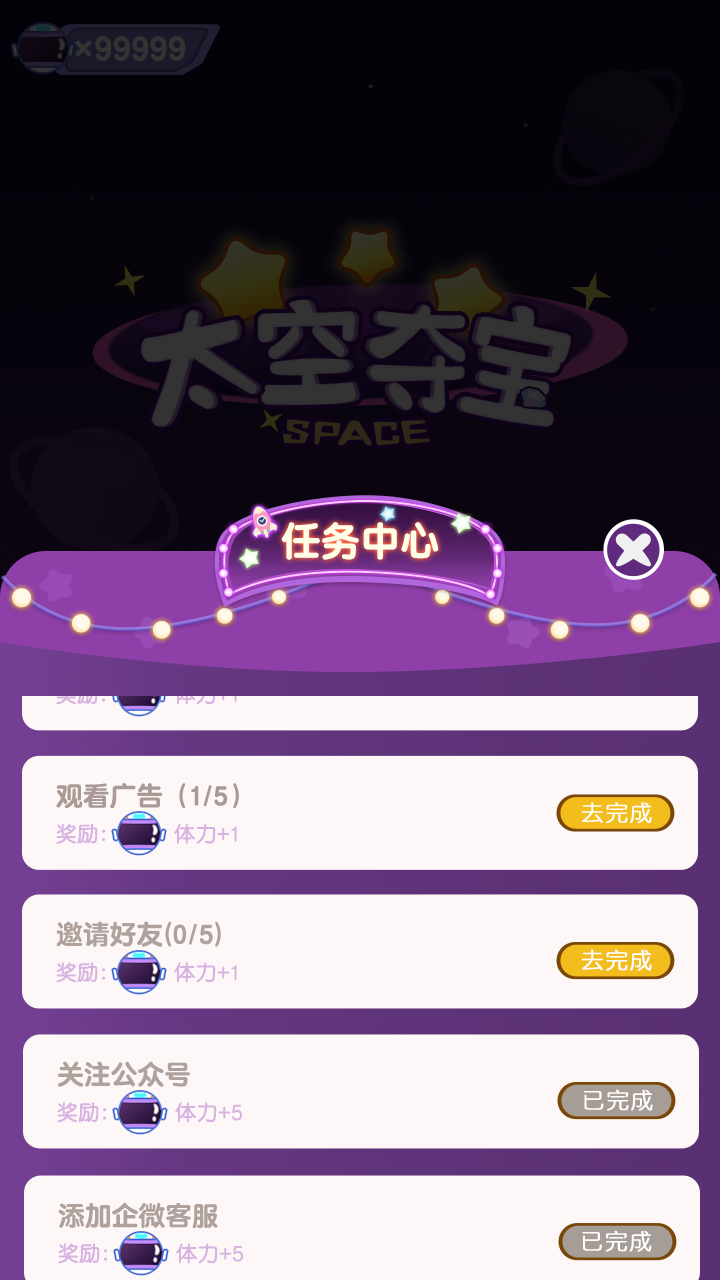720x1280 pixels.
Task: Tap the 已完成 button on 关注公众号
Action: [x=617, y=1100]
